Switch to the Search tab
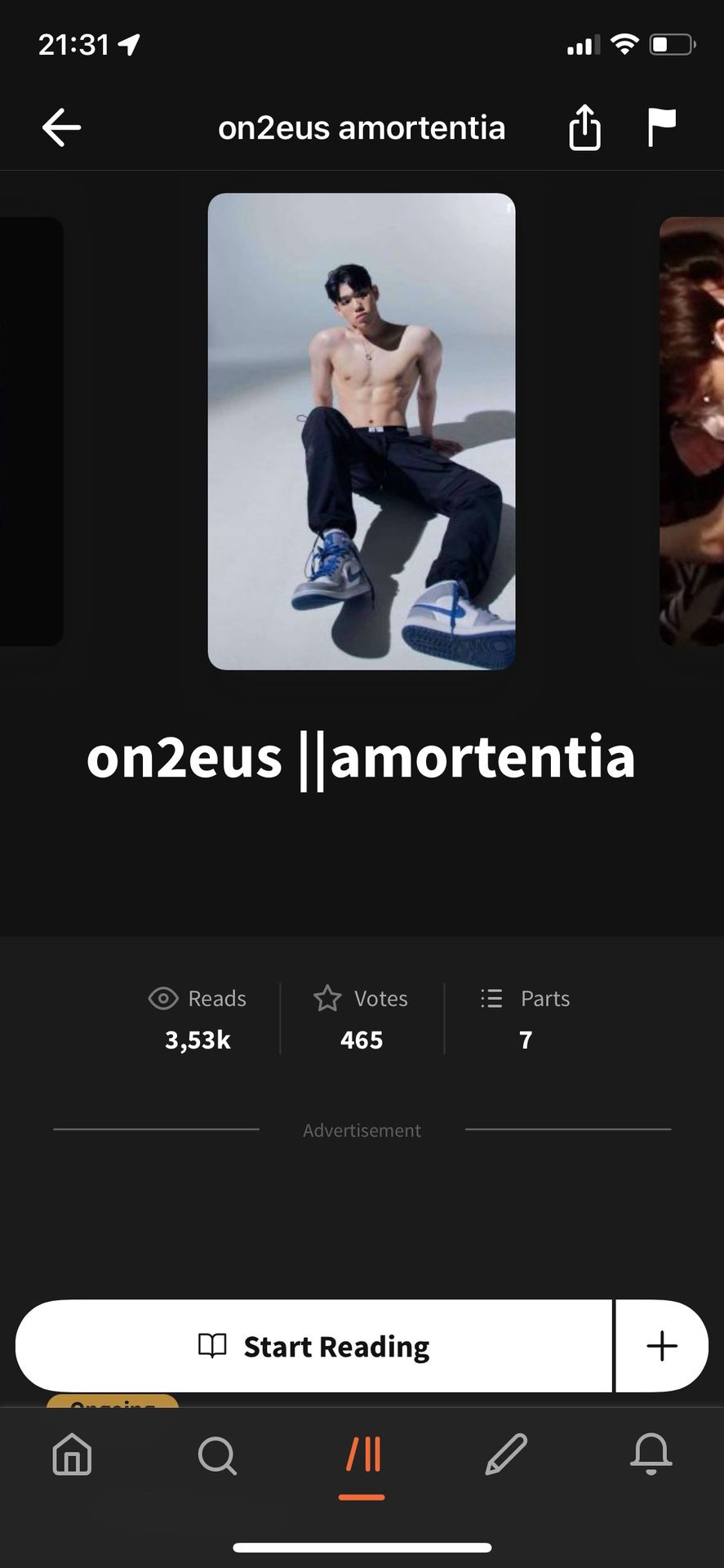This screenshot has height=1568, width=724. coord(217,1454)
